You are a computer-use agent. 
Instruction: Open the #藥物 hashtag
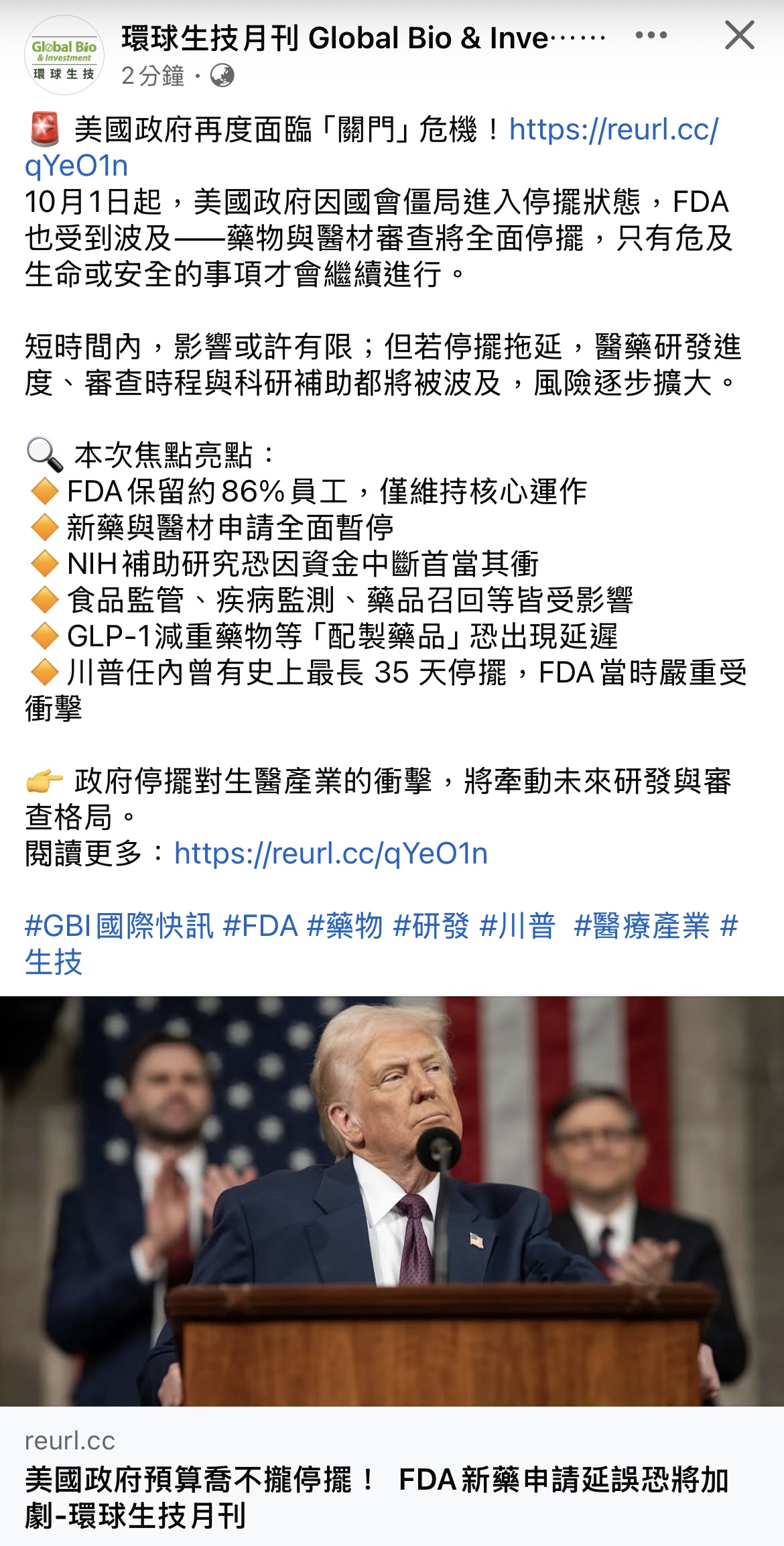(x=344, y=927)
